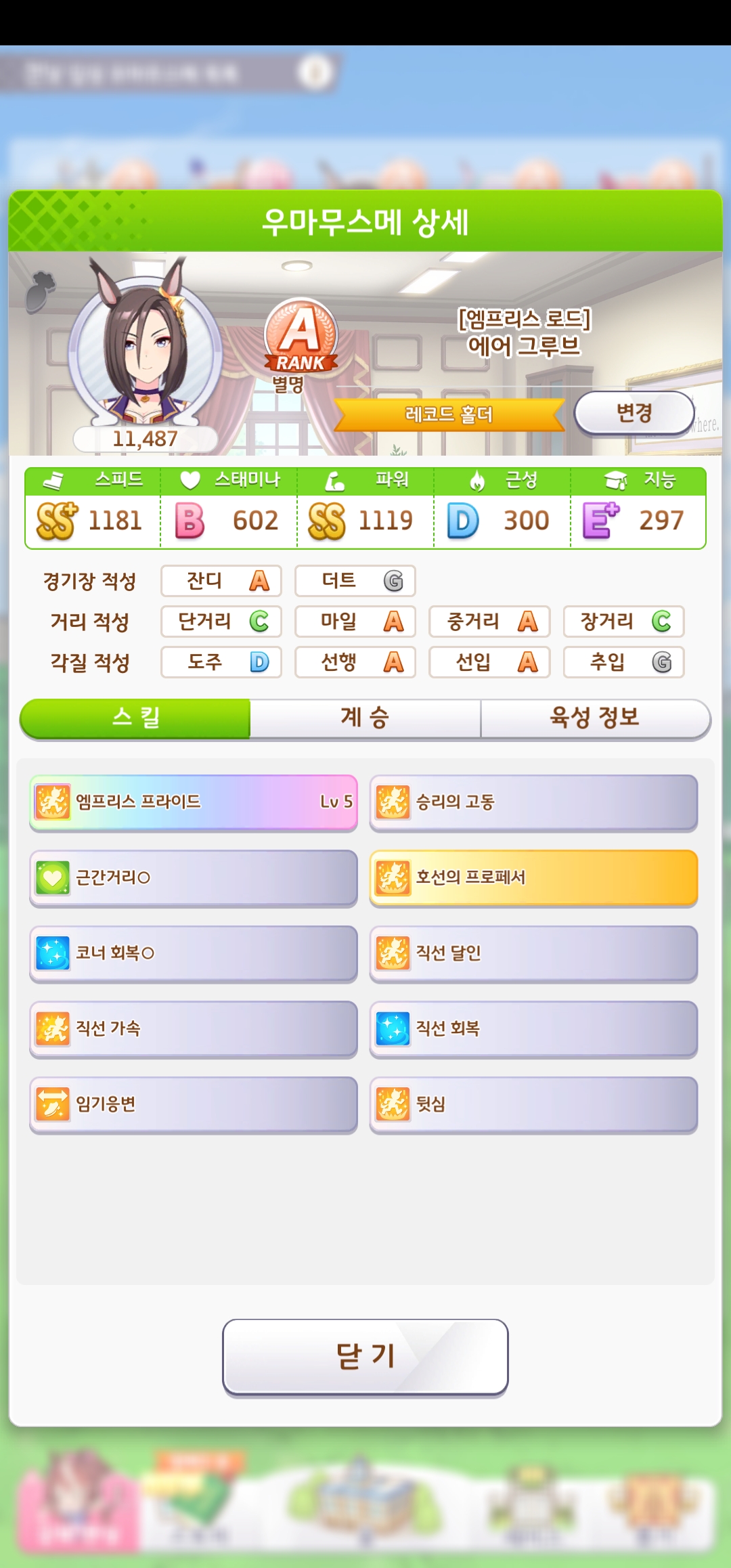Open the 코너 회복○ skill
731x1568 pixels.
click(194, 953)
